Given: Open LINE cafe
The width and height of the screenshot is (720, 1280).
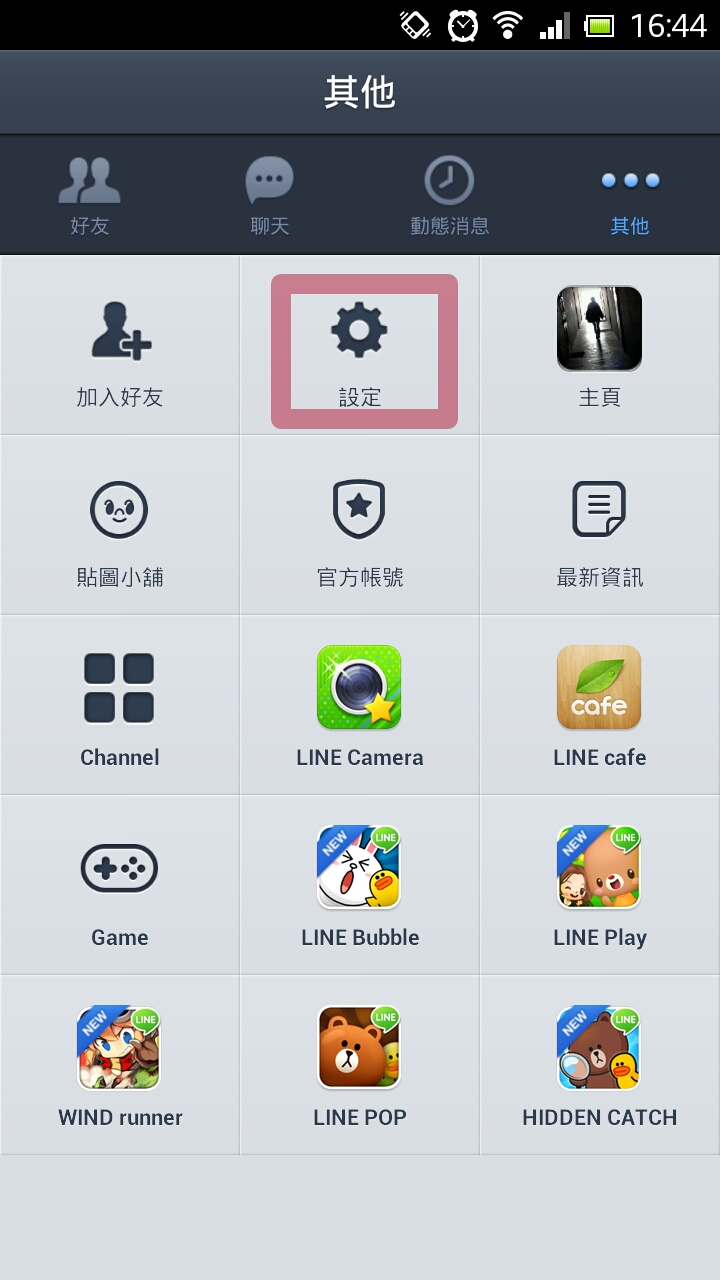Looking at the screenshot, I should pos(600,705).
